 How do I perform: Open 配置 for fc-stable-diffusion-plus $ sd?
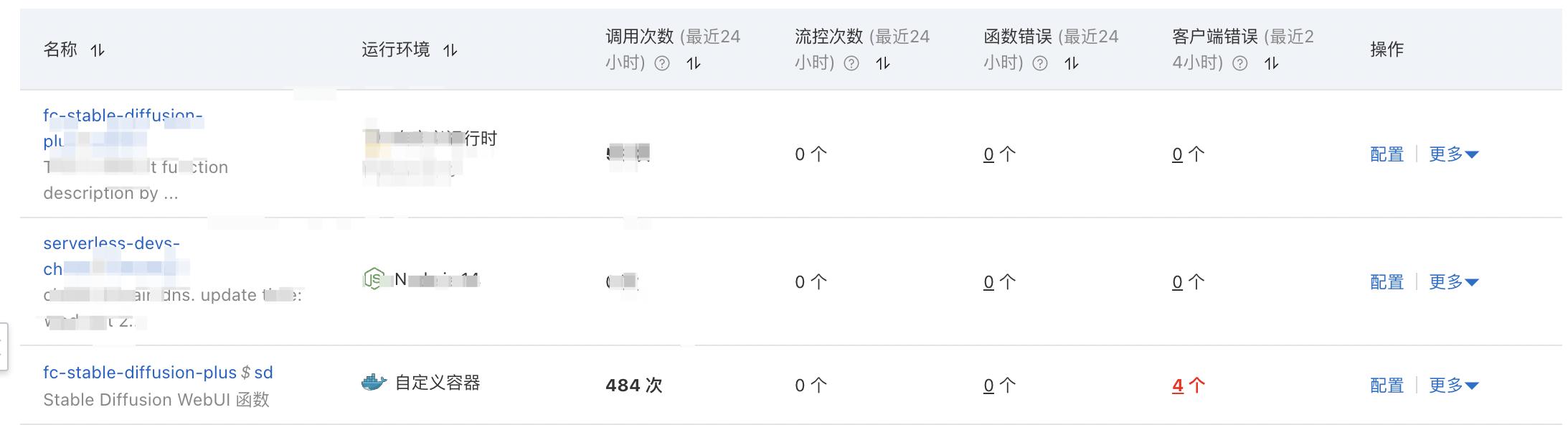tap(1387, 386)
